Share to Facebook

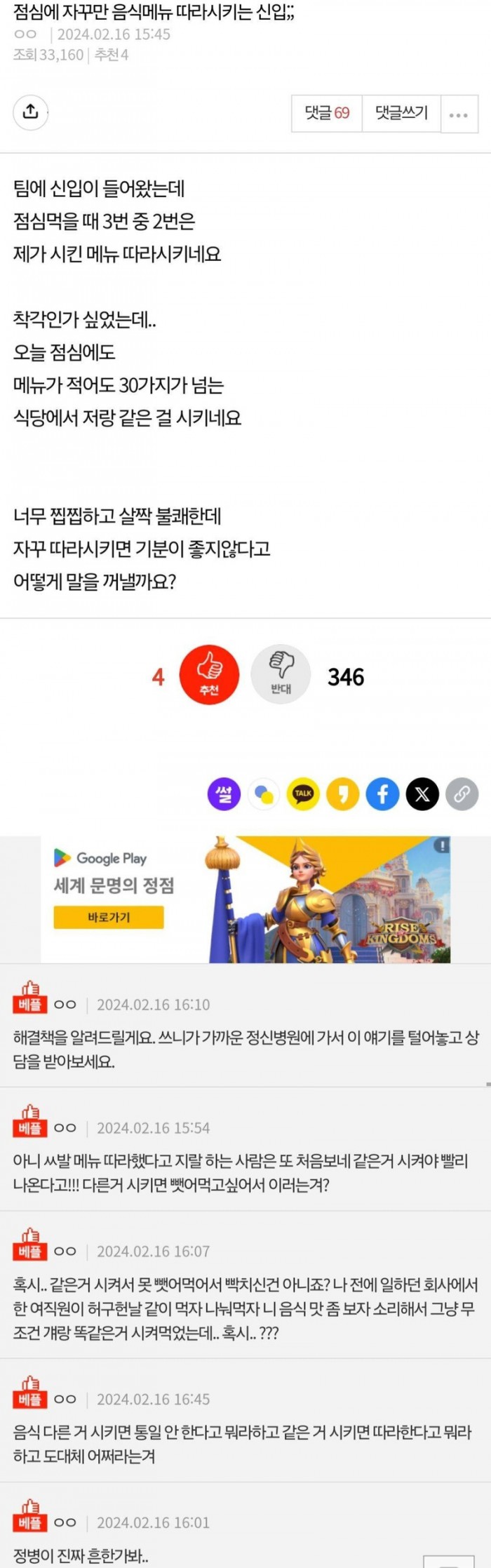coord(382,794)
